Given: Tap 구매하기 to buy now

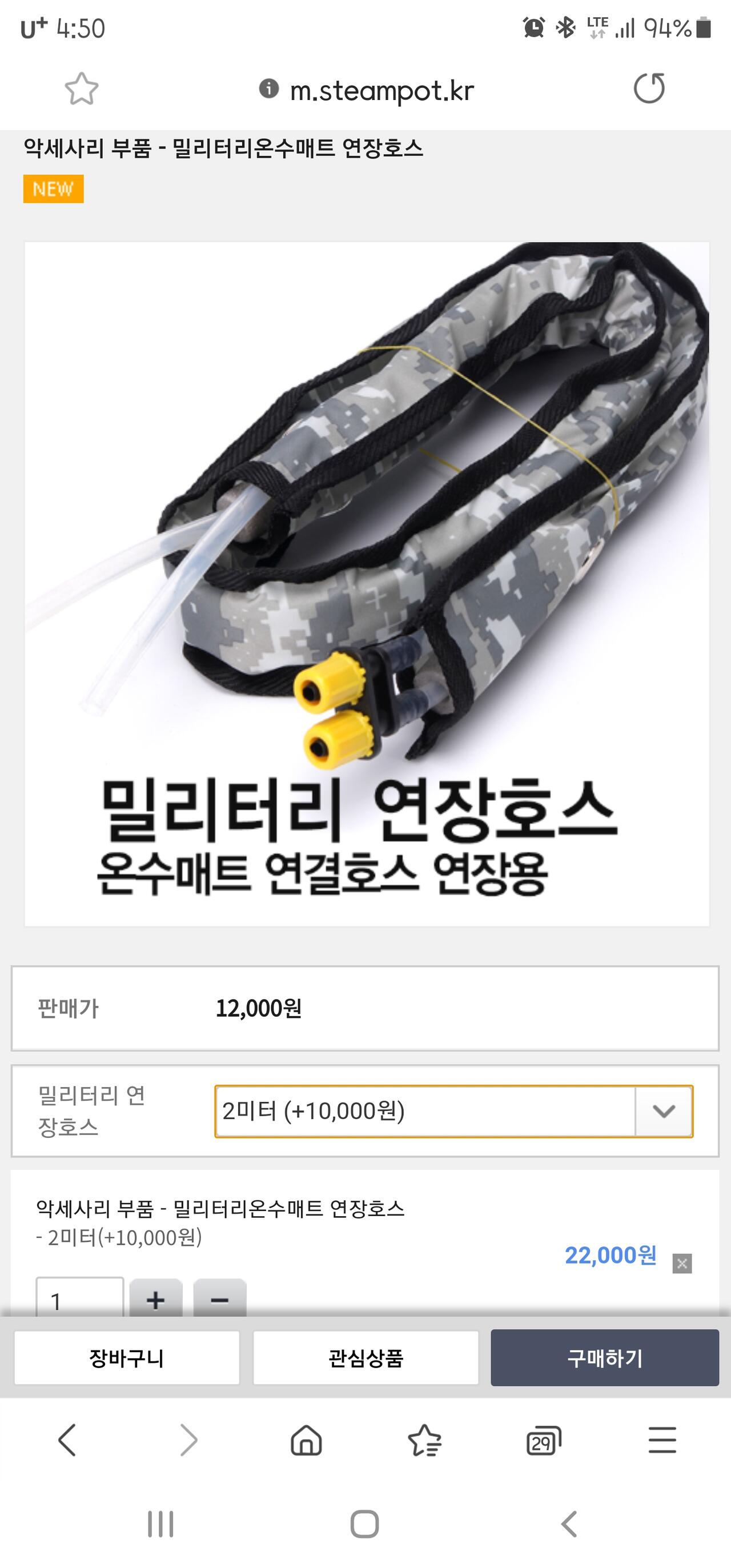Looking at the screenshot, I should tap(605, 1357).
